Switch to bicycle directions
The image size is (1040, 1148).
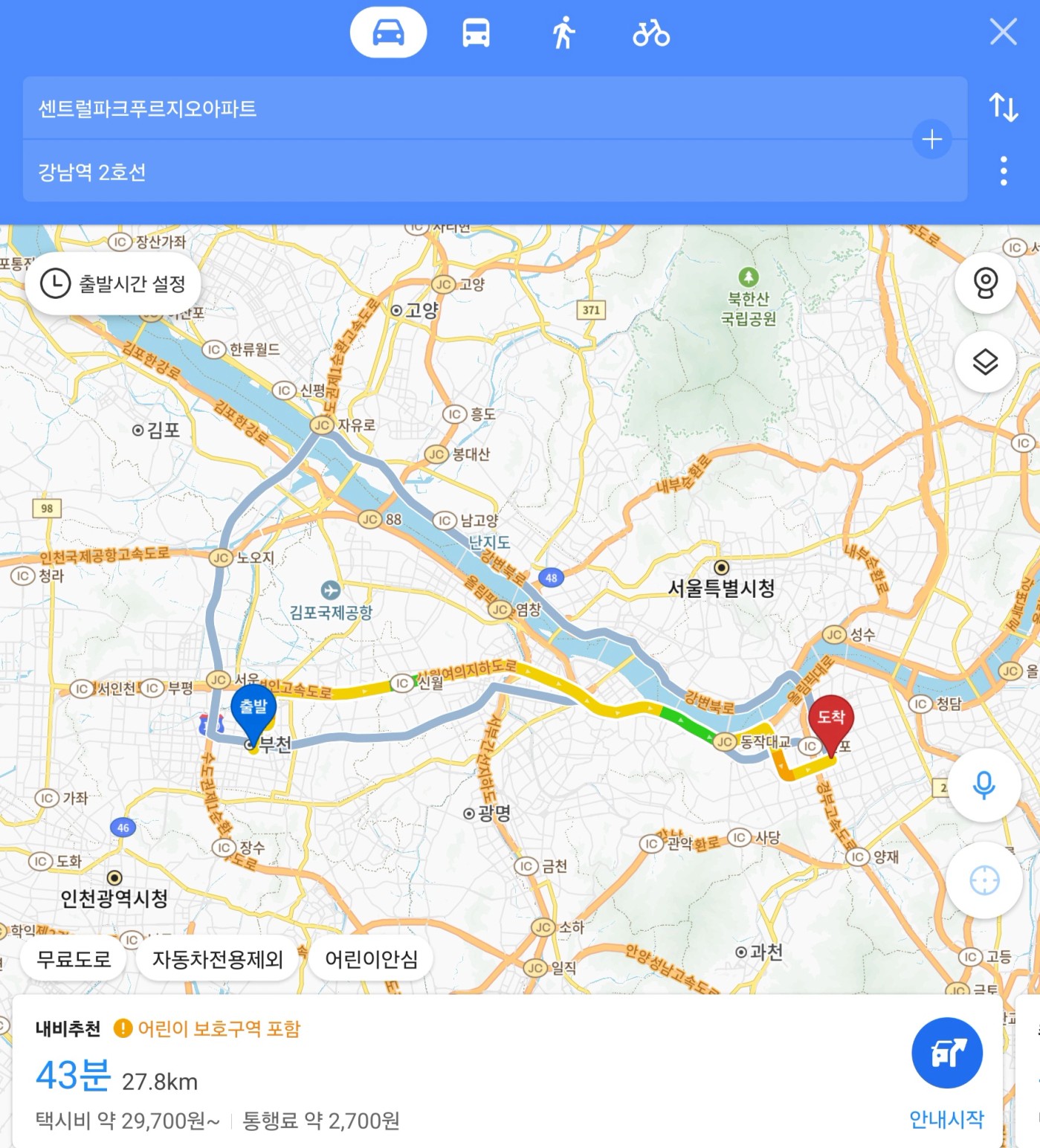650,33
